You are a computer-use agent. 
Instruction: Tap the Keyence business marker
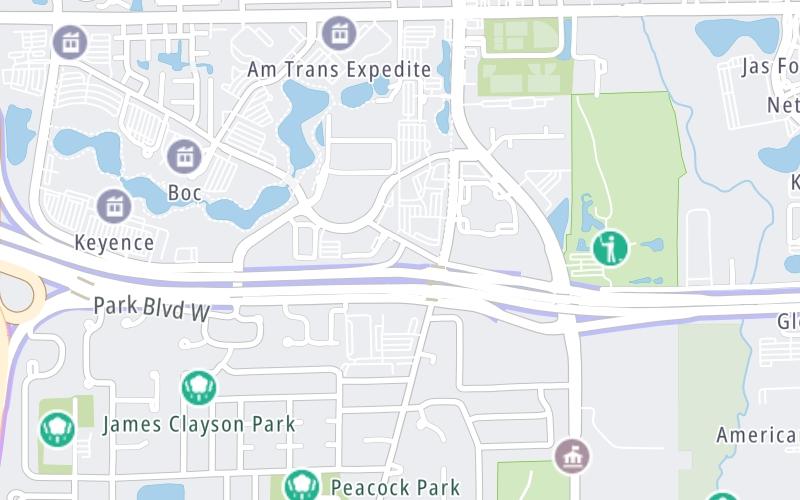pos(114,207)
